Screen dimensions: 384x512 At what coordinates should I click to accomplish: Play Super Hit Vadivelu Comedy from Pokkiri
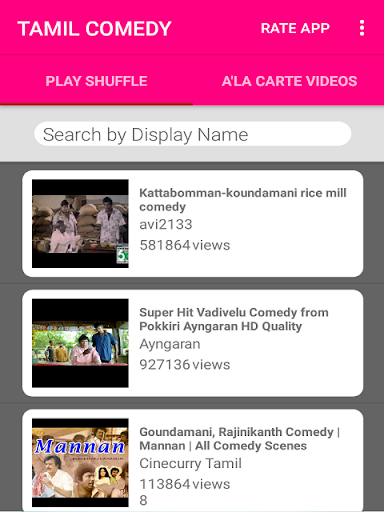click(192, 343)
